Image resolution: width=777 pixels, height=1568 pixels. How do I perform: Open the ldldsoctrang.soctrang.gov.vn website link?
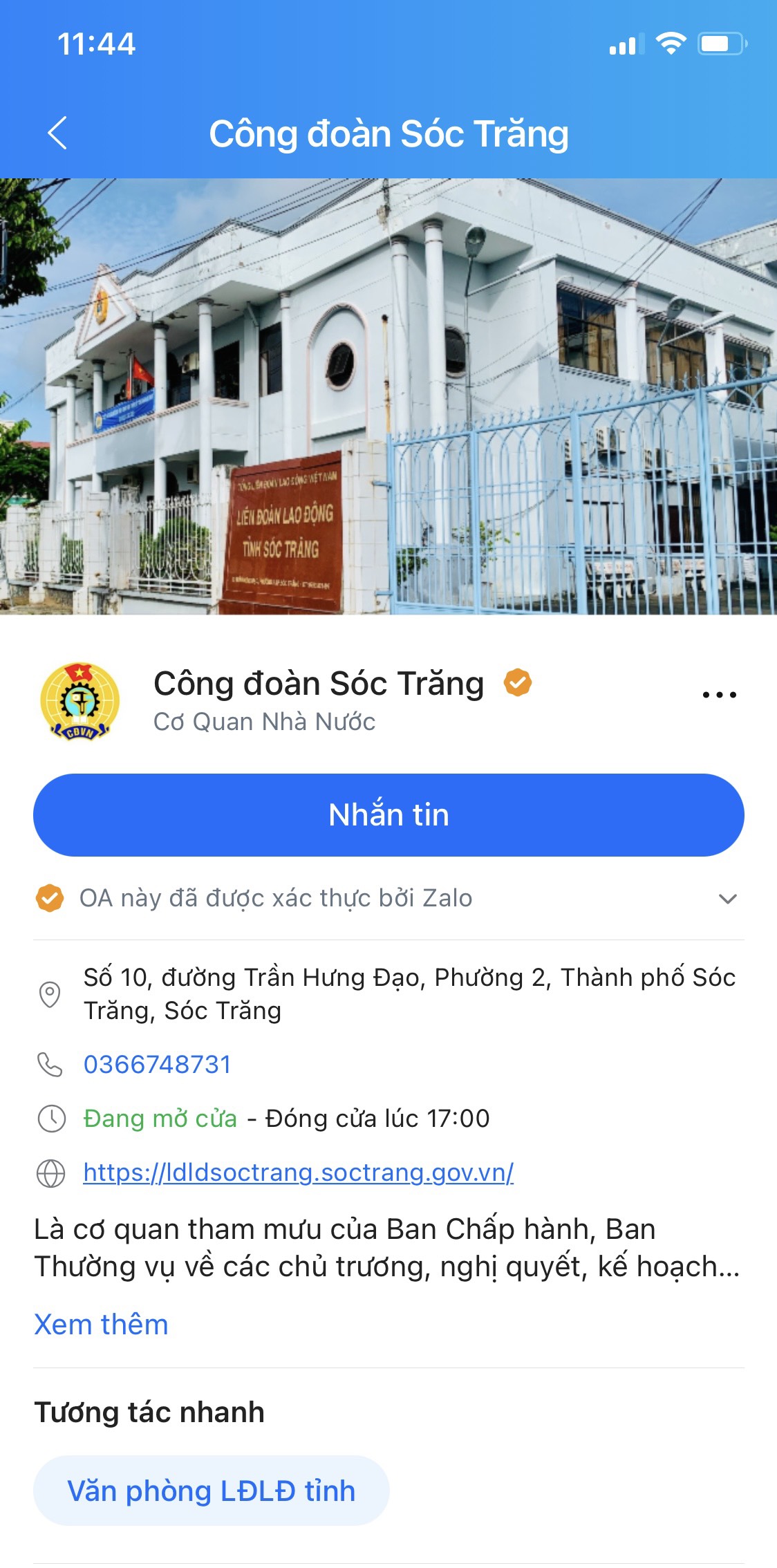pos(298,1172)
